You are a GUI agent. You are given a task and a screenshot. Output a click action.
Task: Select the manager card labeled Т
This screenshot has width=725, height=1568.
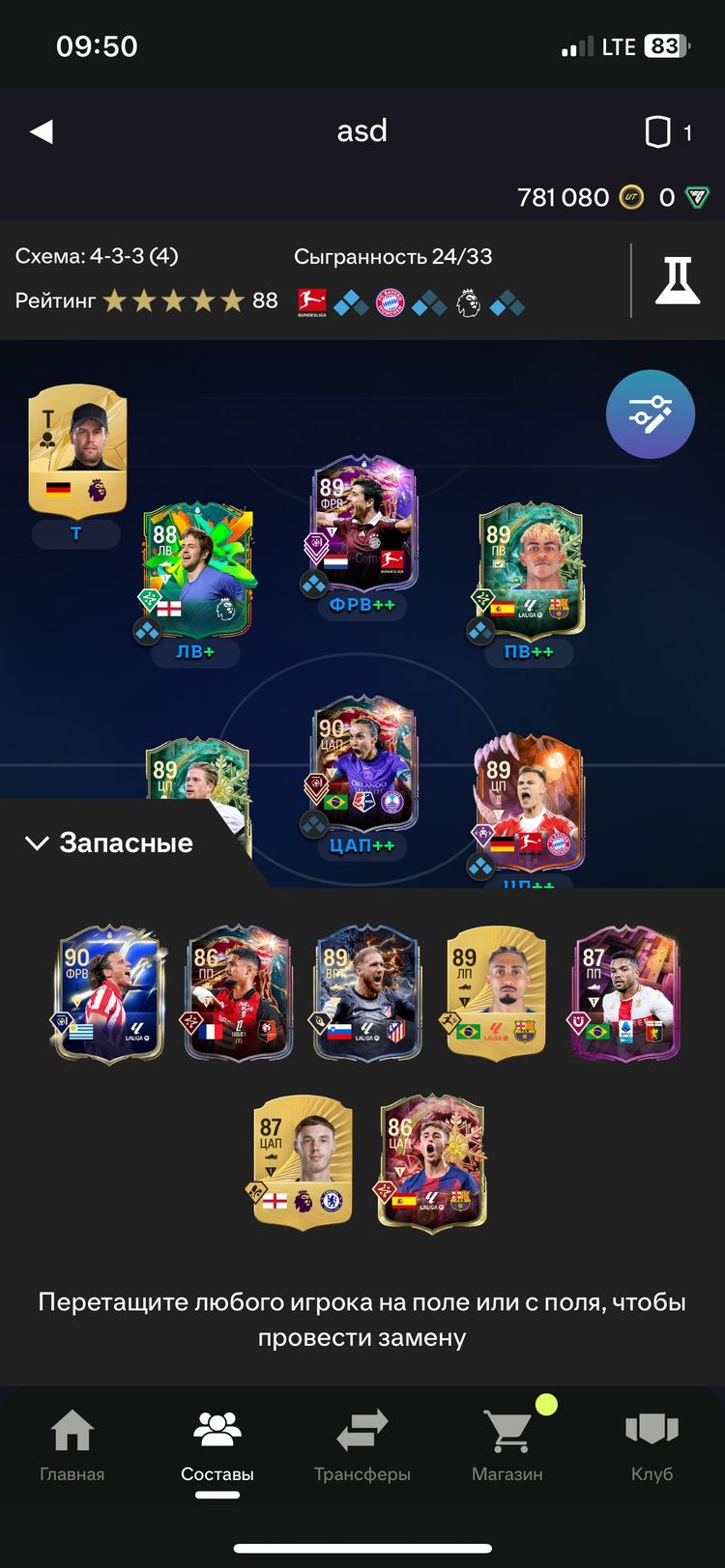77,449
